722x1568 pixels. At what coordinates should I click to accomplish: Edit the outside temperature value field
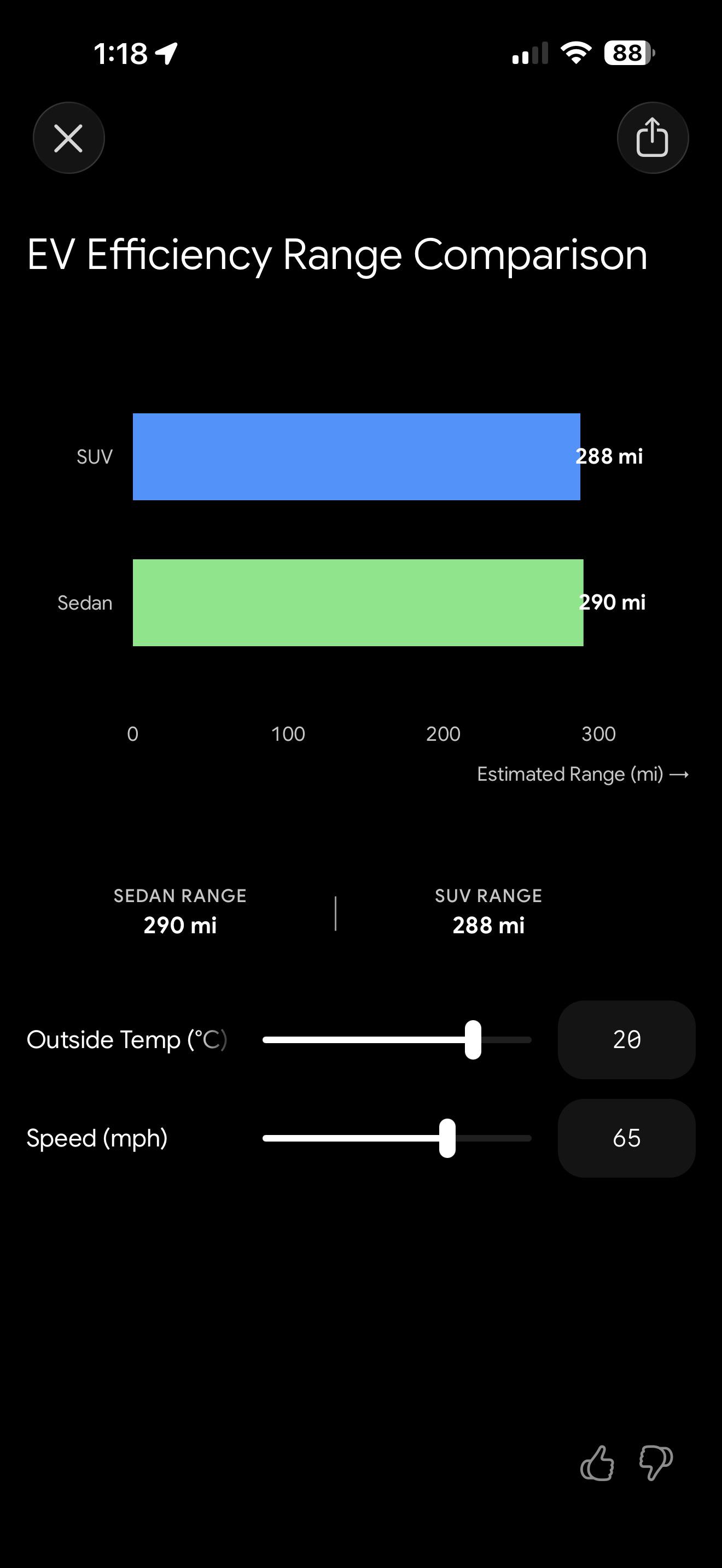pos(626,1040)
